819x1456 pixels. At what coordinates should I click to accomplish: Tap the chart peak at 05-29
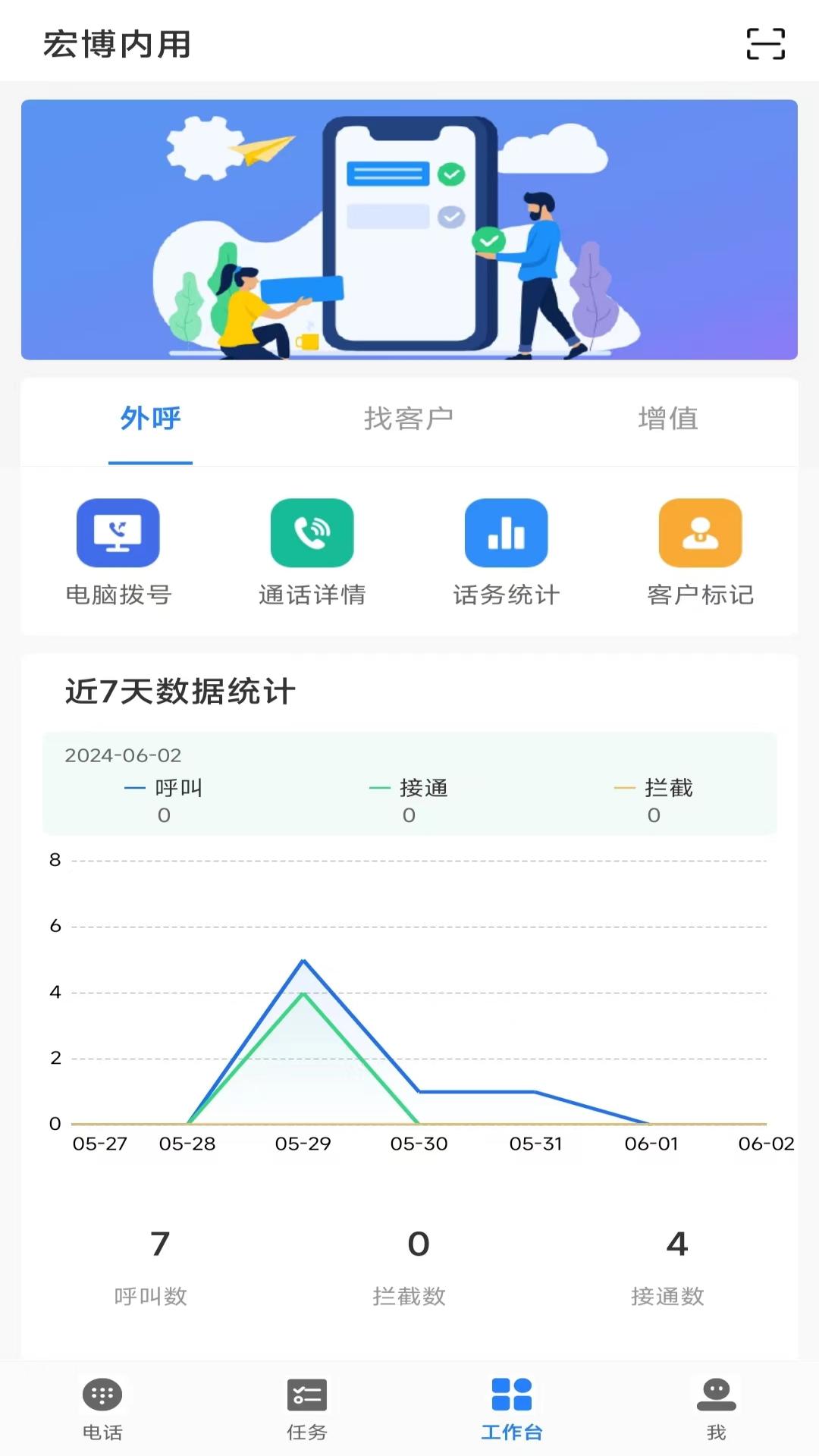[304, 962]
